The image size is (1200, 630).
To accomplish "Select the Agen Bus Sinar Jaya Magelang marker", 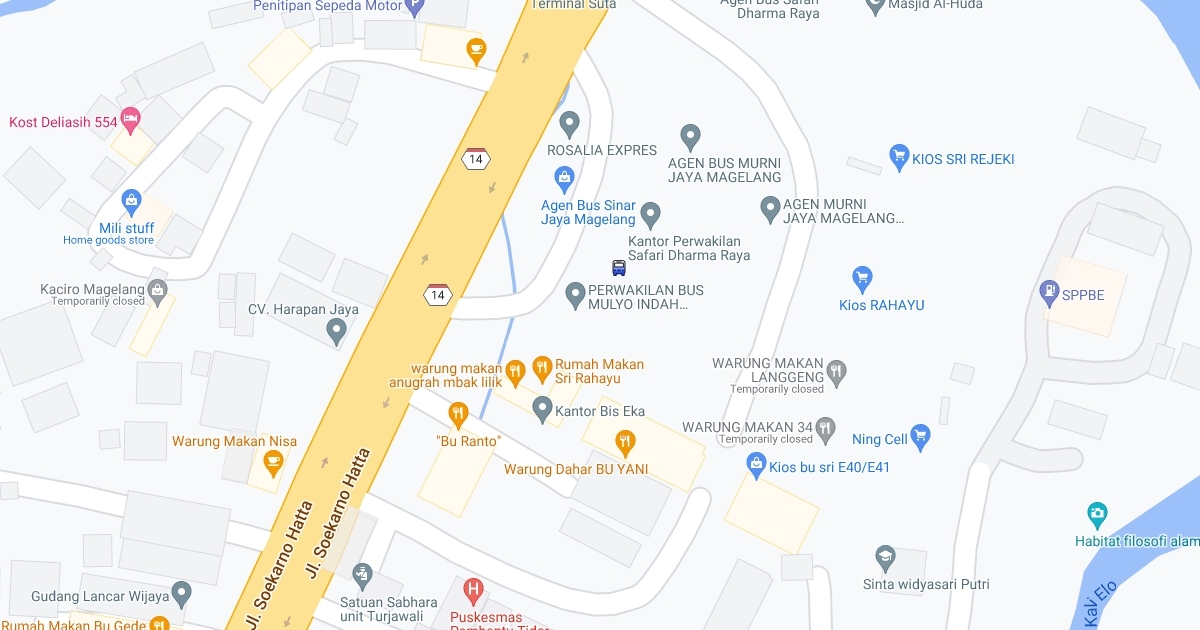I will click(564, 181).
